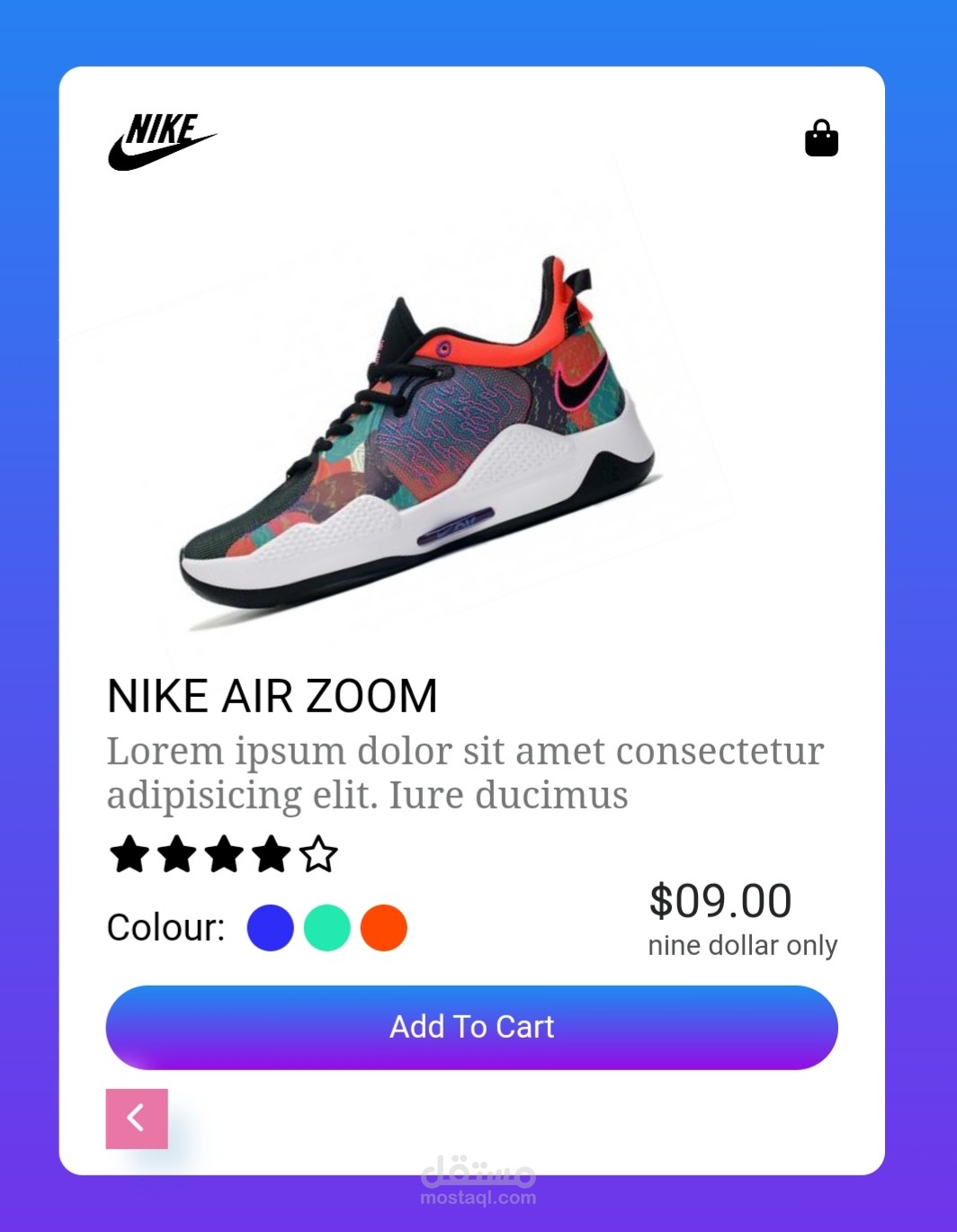Image resolution: width=957 pixels, height=1232 pixels.
Task: Select the first rating star
Action: [x=129, y=853]
